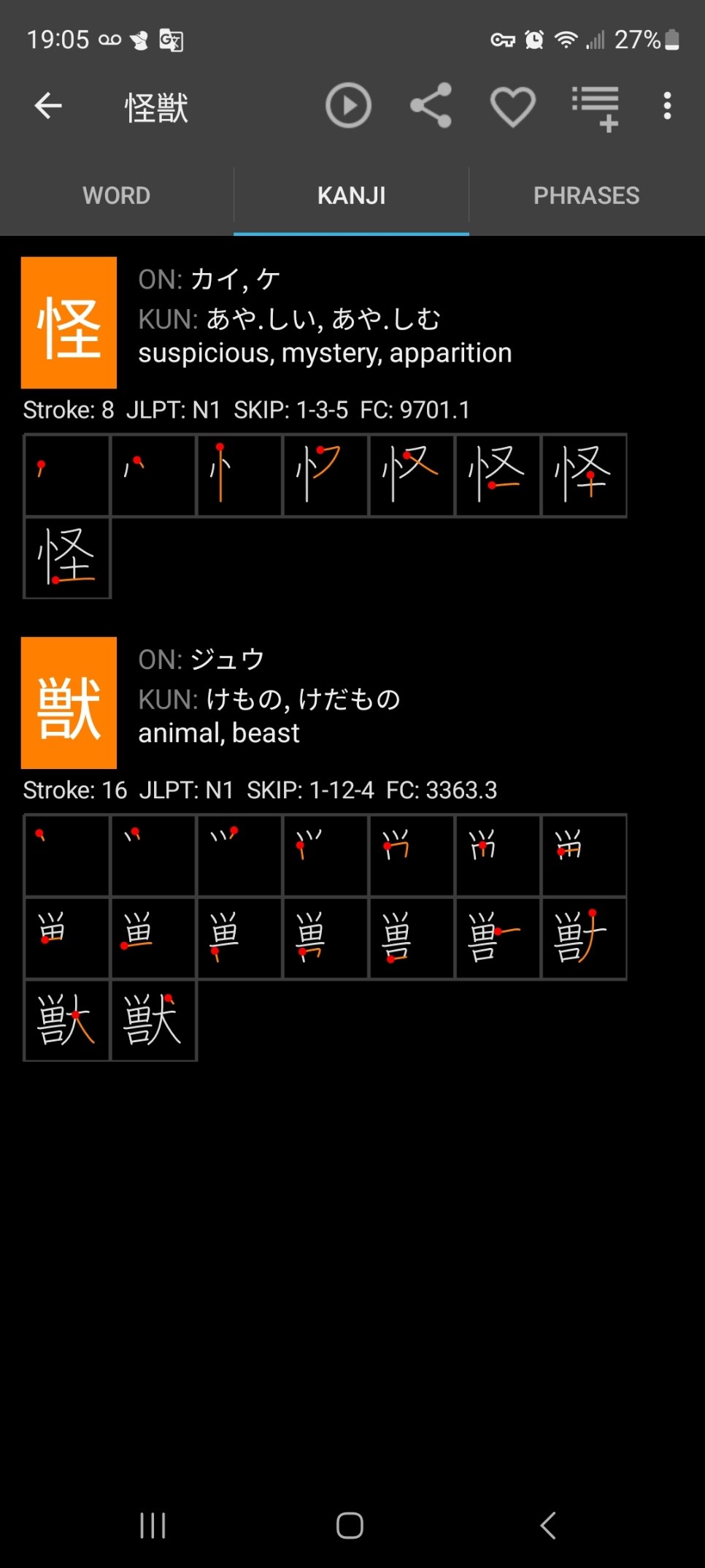Select the KANJI tab

(x=351, y=196)
